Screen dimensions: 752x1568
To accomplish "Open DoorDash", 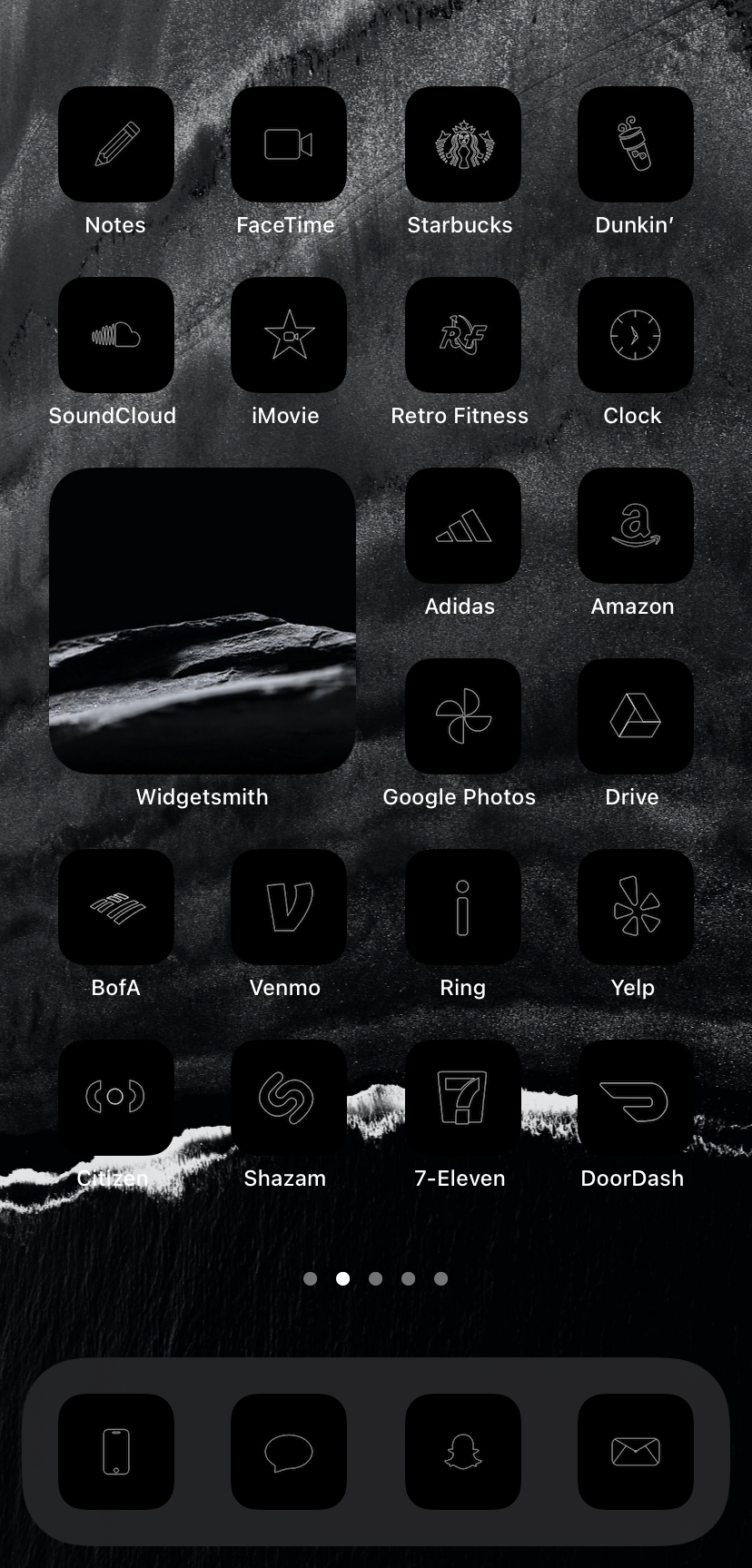I will pyautogui.click(x=636, y=1098).
